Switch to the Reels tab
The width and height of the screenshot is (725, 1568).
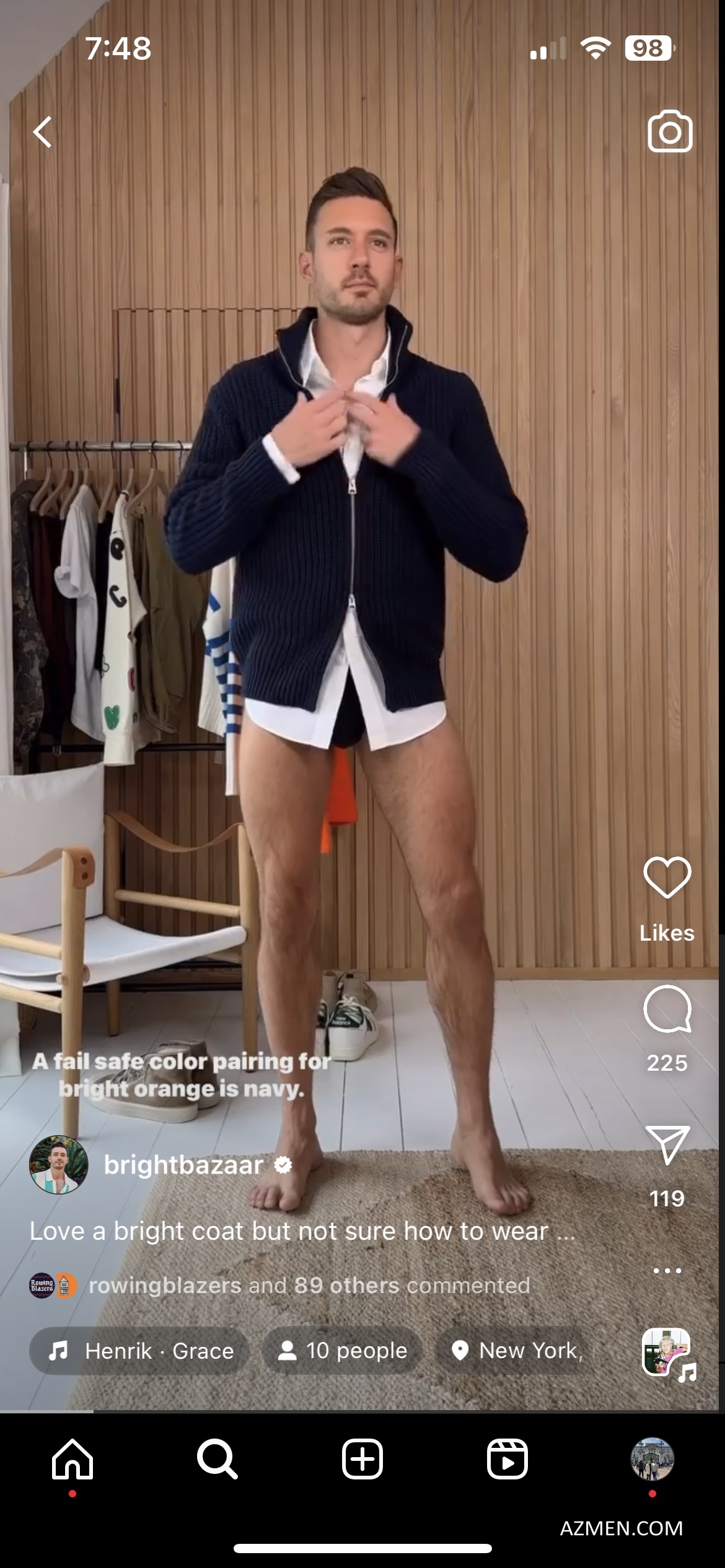tap(507, 1460)
